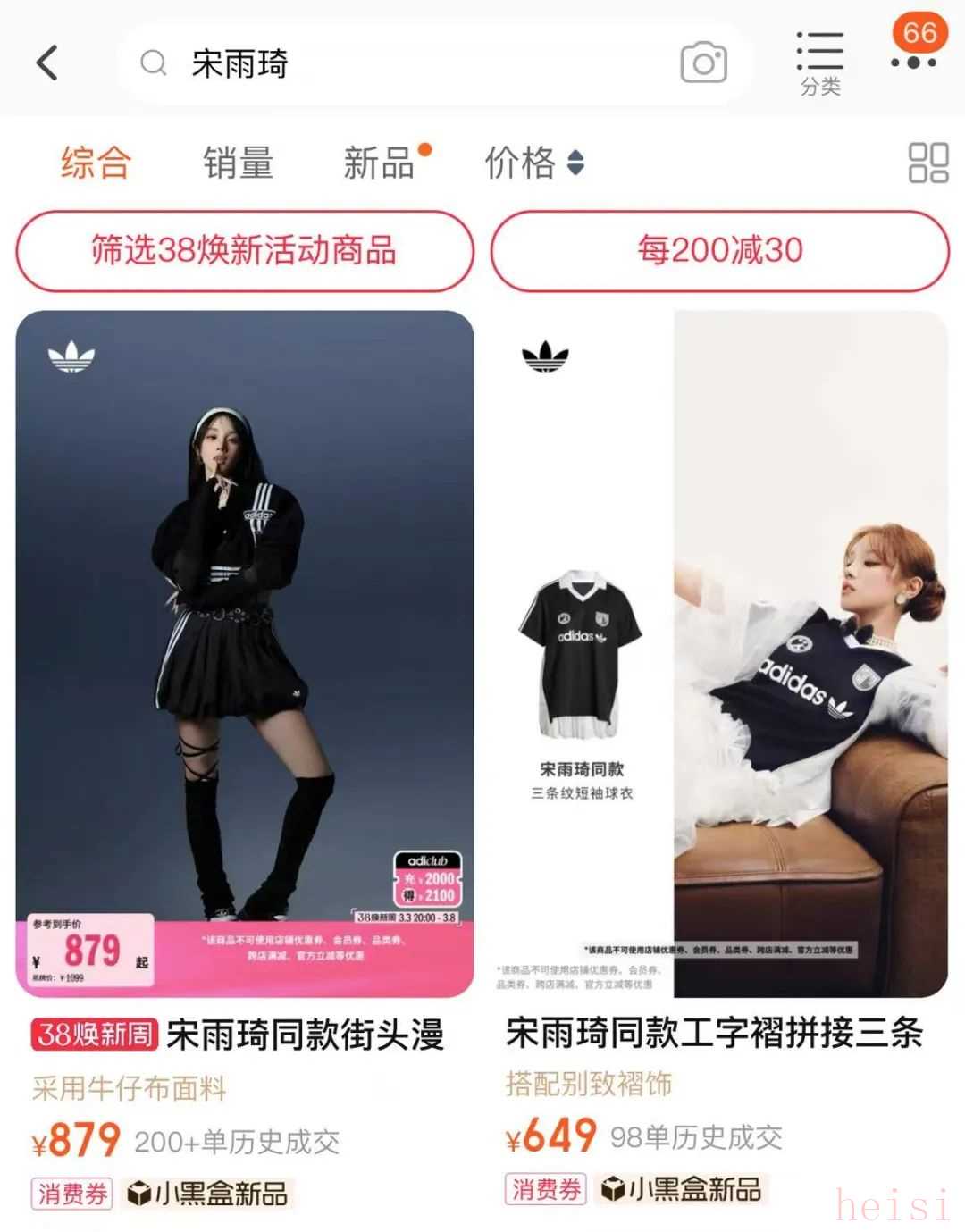Go back using the top-left arrow
Image resolution: width=965 pixels, height=1232 pixels.
tap(48, 63)
